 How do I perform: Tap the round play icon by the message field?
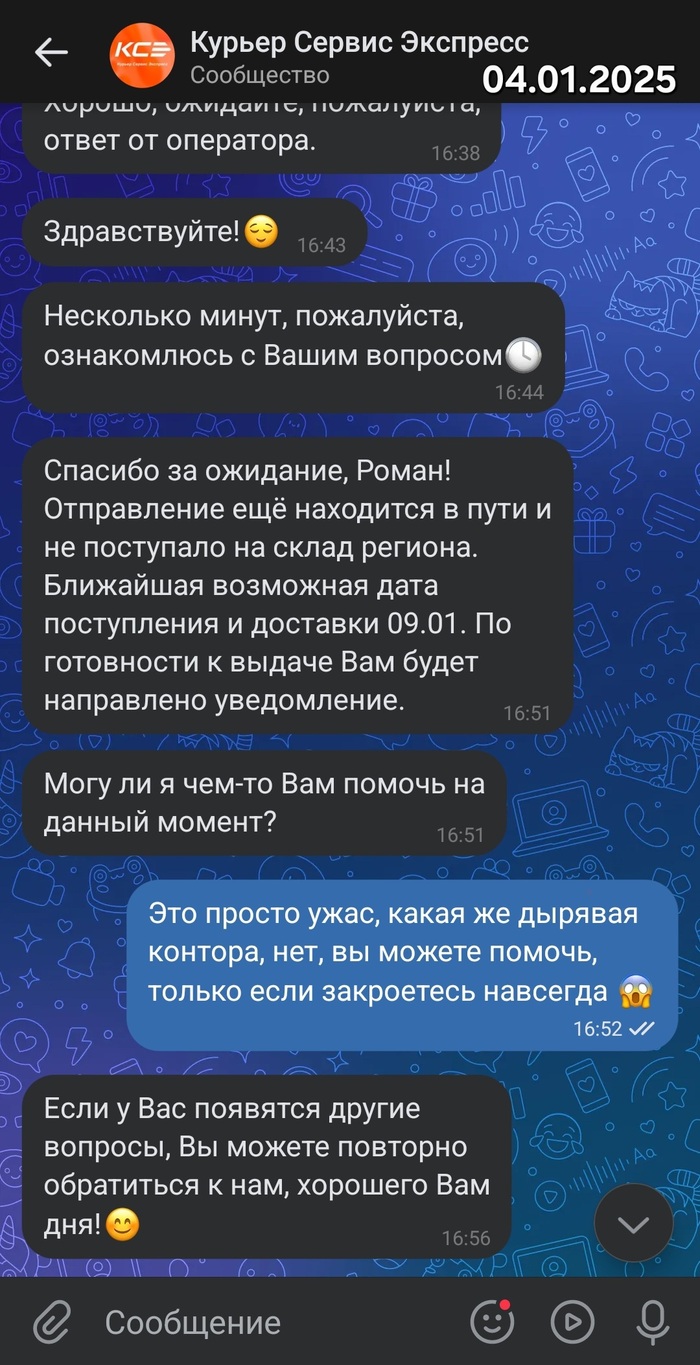click(572, 1322)
